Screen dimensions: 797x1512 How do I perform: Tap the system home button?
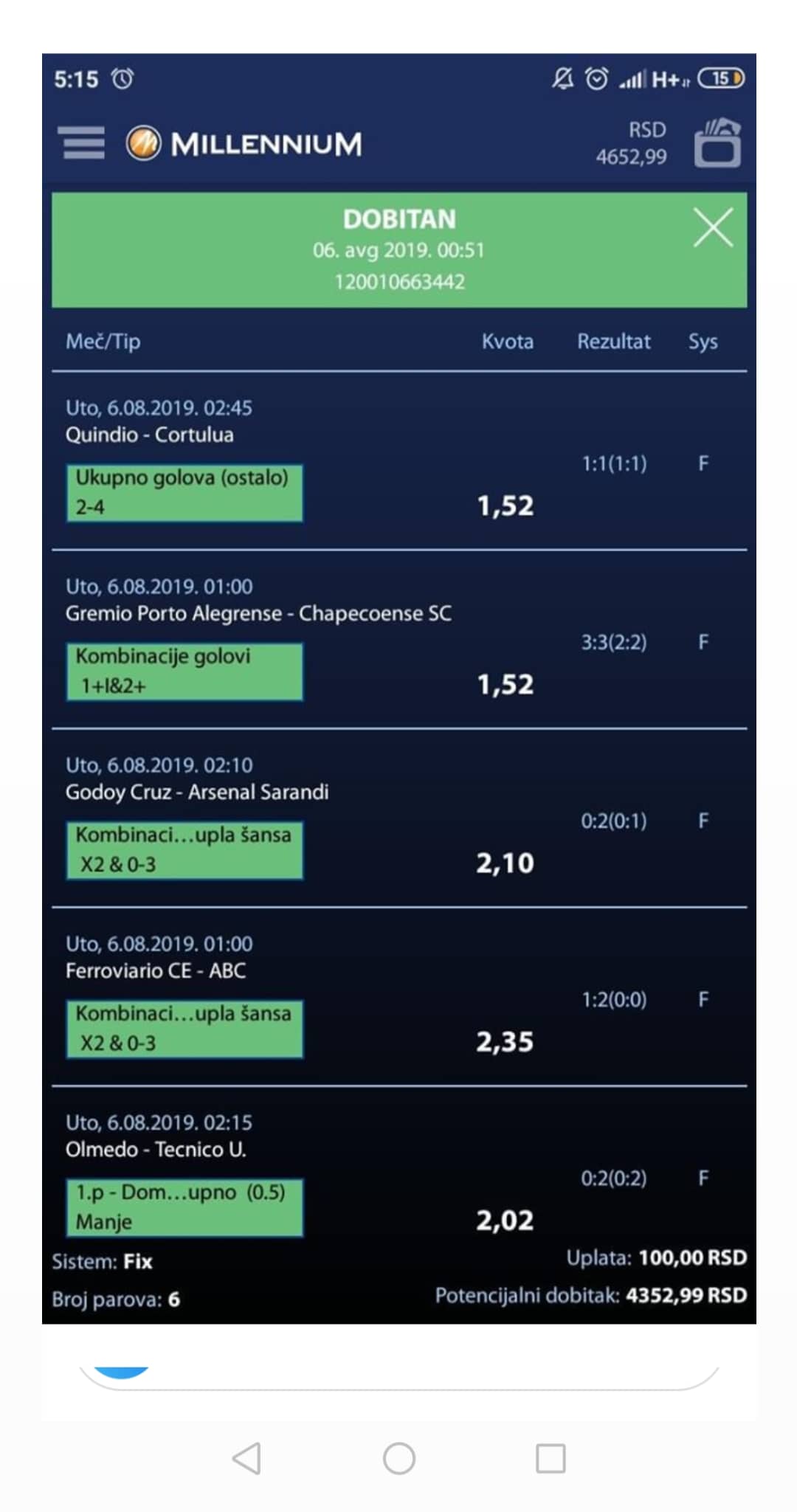[x=399, y=1458]
